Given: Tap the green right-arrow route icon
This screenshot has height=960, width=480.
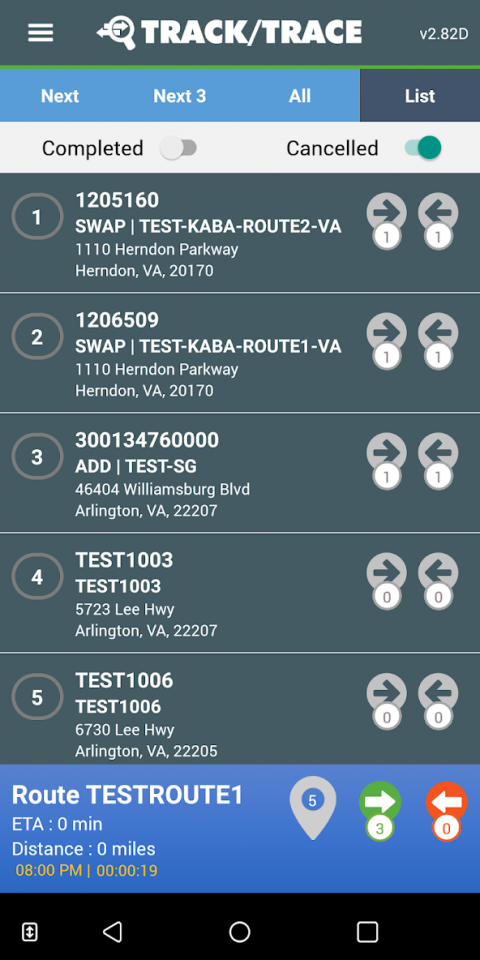Looking at the screenshot, I should point(380,811).
